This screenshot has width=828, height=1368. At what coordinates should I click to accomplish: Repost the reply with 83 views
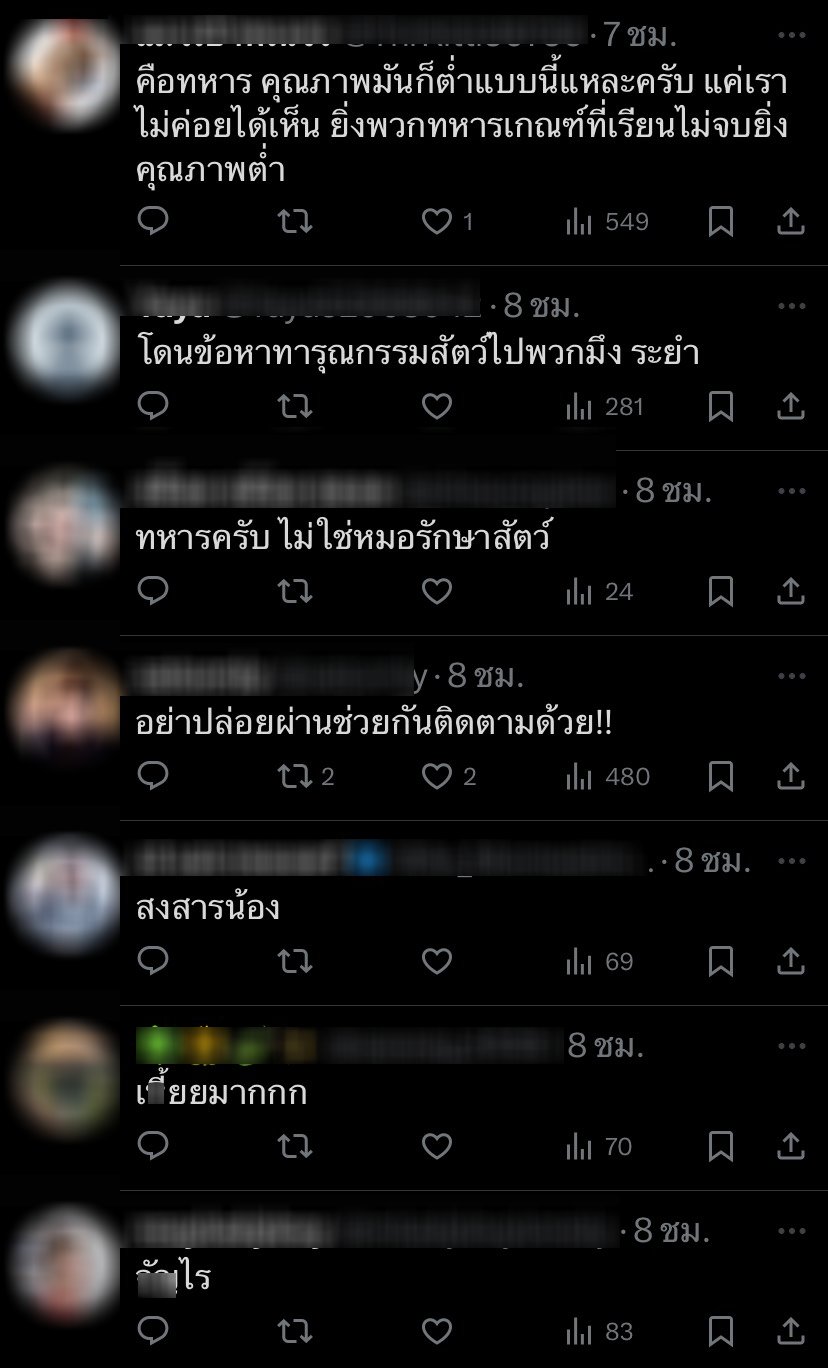[295, 1331]
